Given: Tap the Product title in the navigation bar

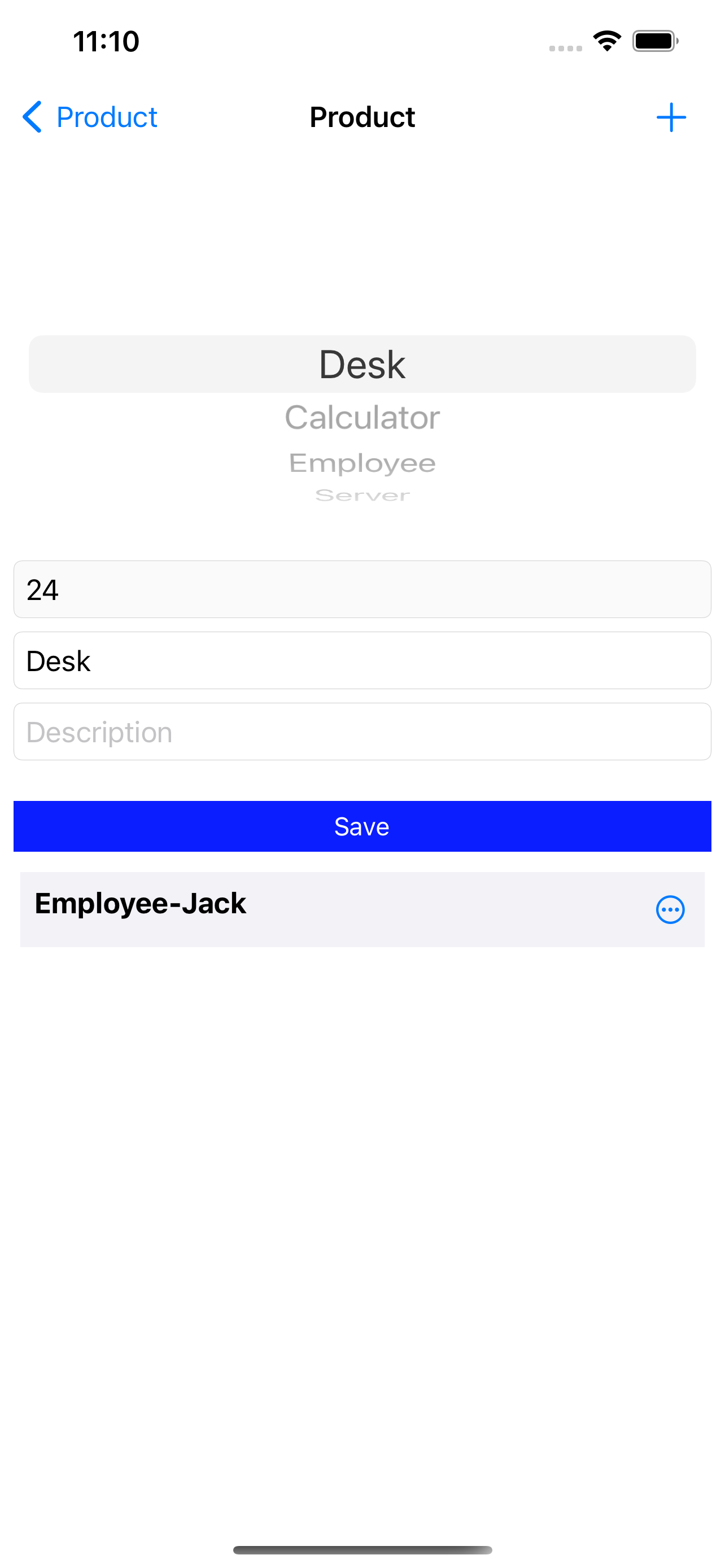Looking at the screenshot, I should (x=362, y=117).
